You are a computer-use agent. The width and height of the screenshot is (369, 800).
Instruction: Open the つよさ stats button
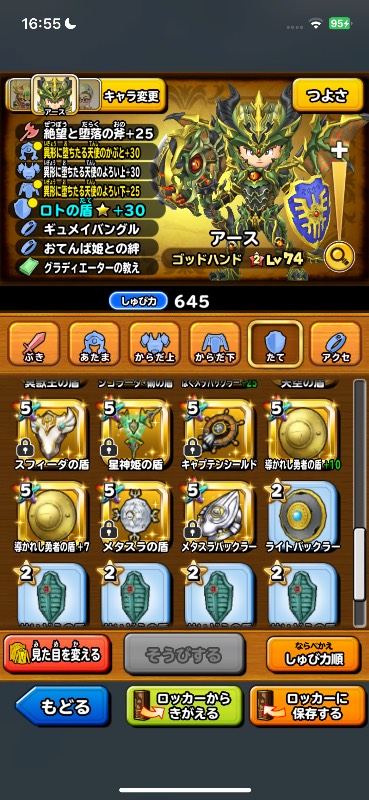coord(326,94)
